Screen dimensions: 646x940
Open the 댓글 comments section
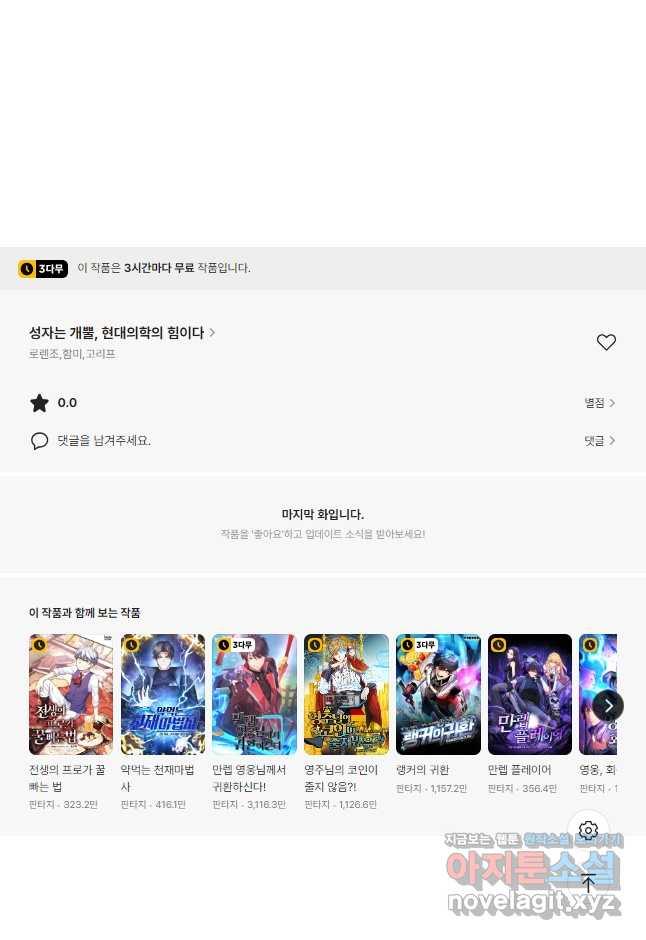click(599, 440)
